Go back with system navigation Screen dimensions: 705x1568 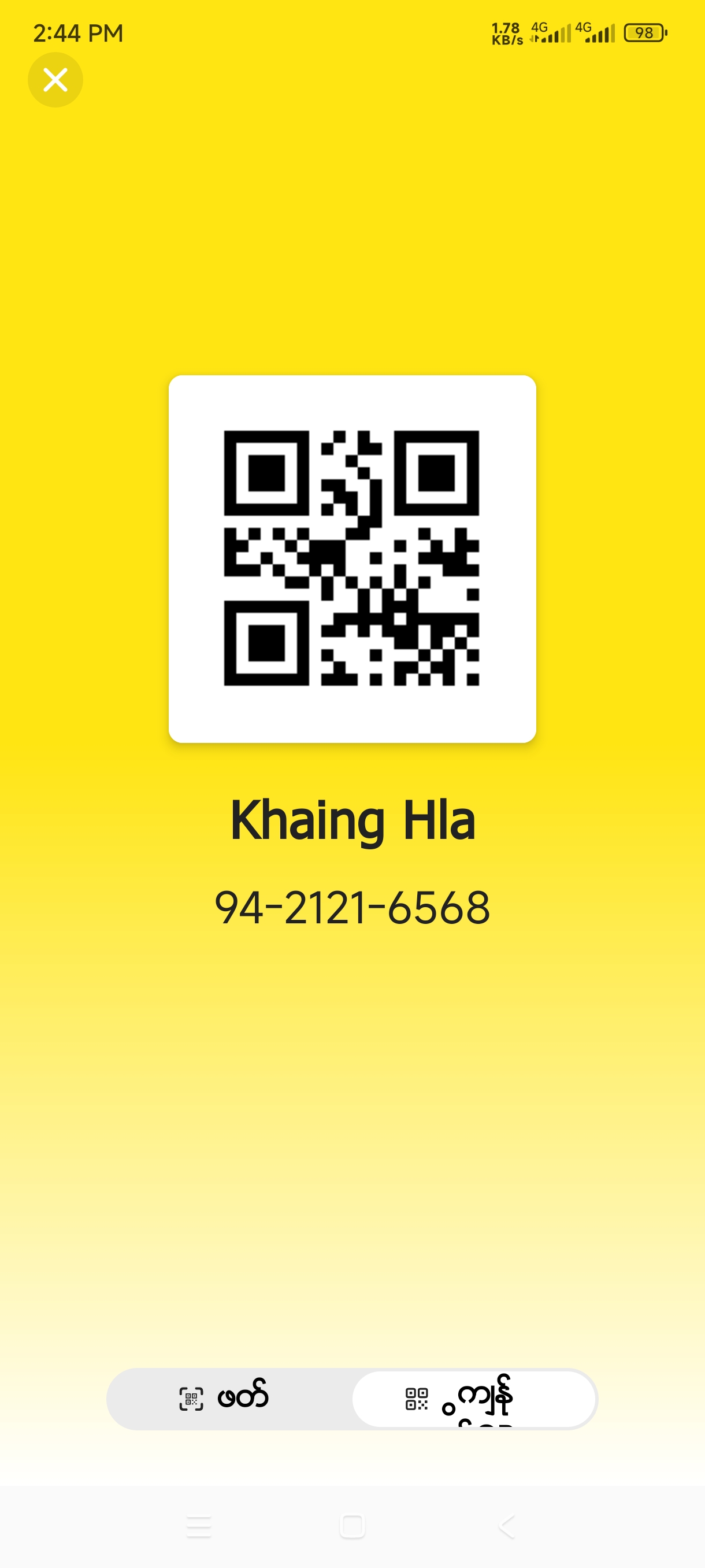[506, 1526]
